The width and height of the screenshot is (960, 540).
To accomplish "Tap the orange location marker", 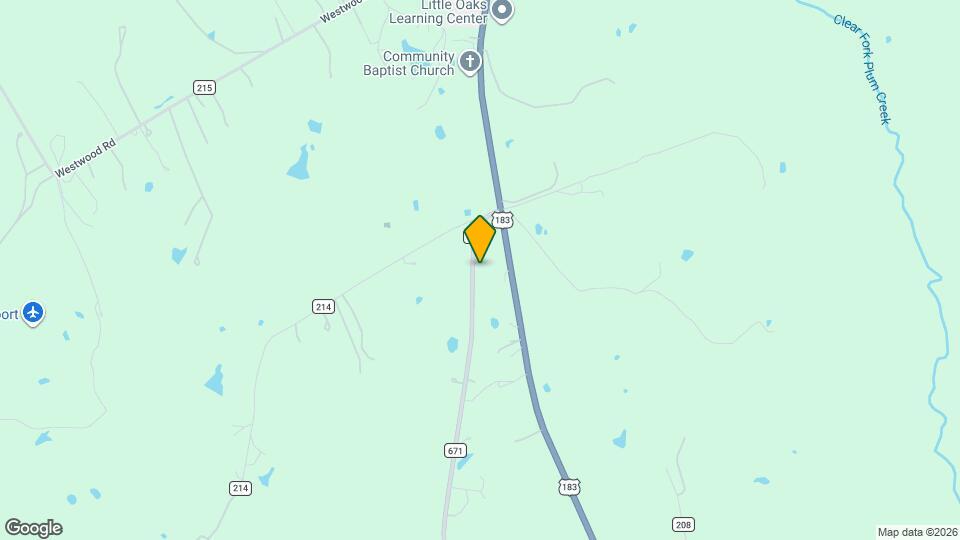I will (480, 238).
